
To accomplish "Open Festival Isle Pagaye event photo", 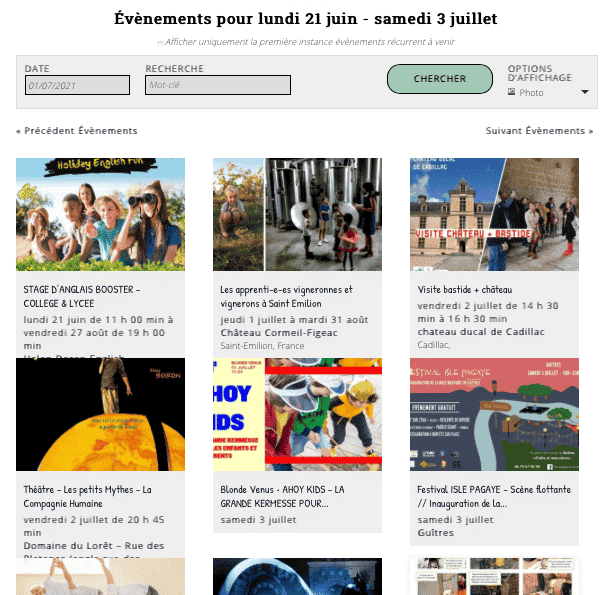I will [x=494, y=414].
